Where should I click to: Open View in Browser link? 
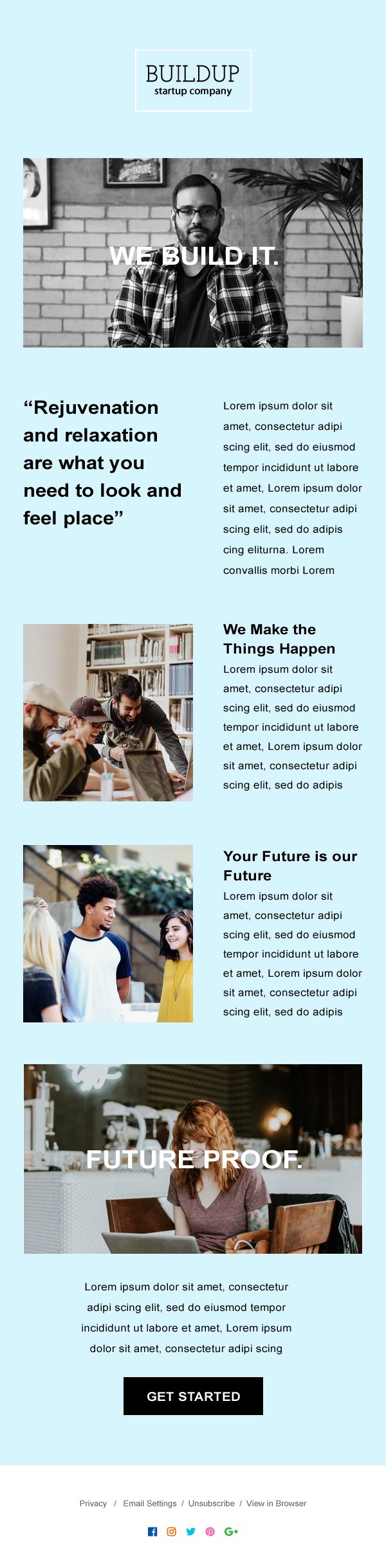(276, 1503)
